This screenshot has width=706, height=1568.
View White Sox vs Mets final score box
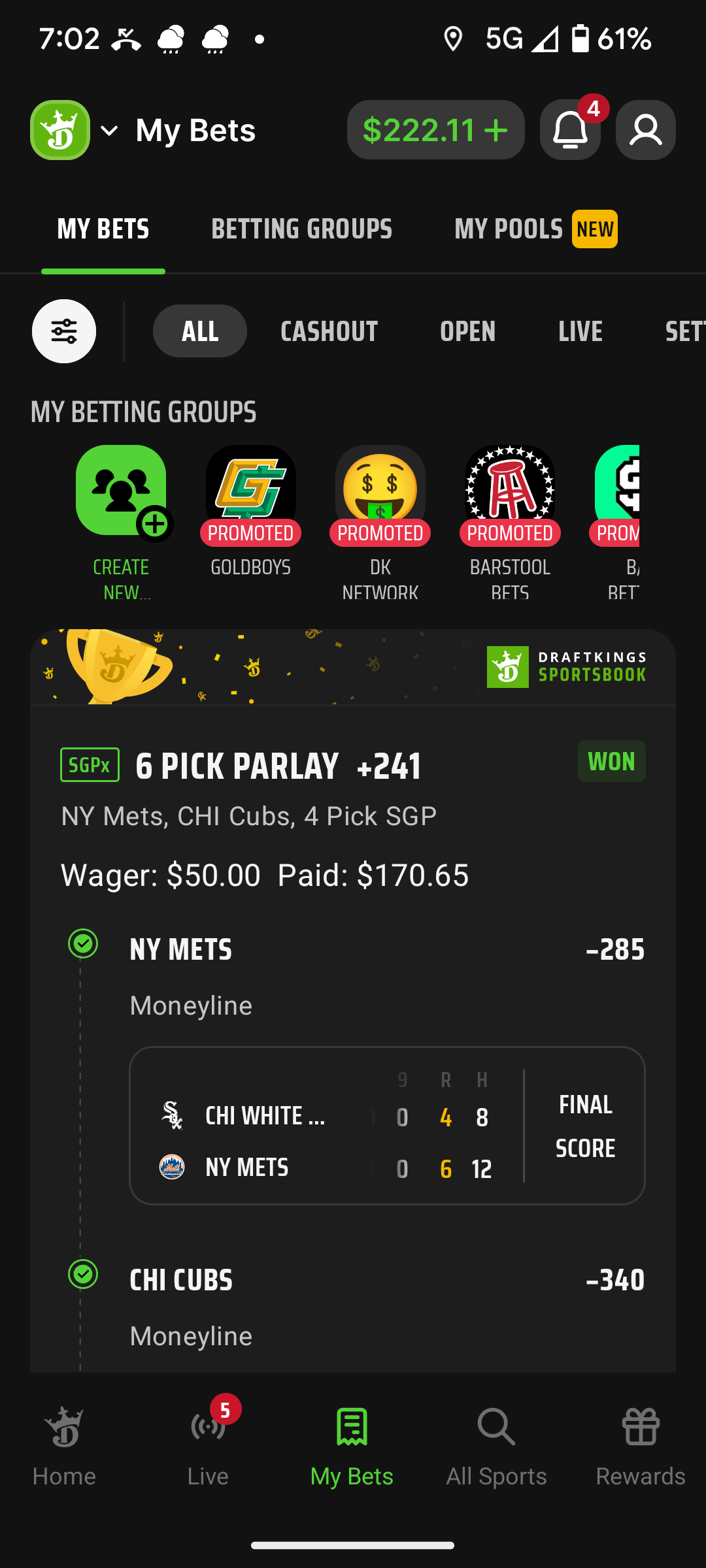click(387, 1126)
